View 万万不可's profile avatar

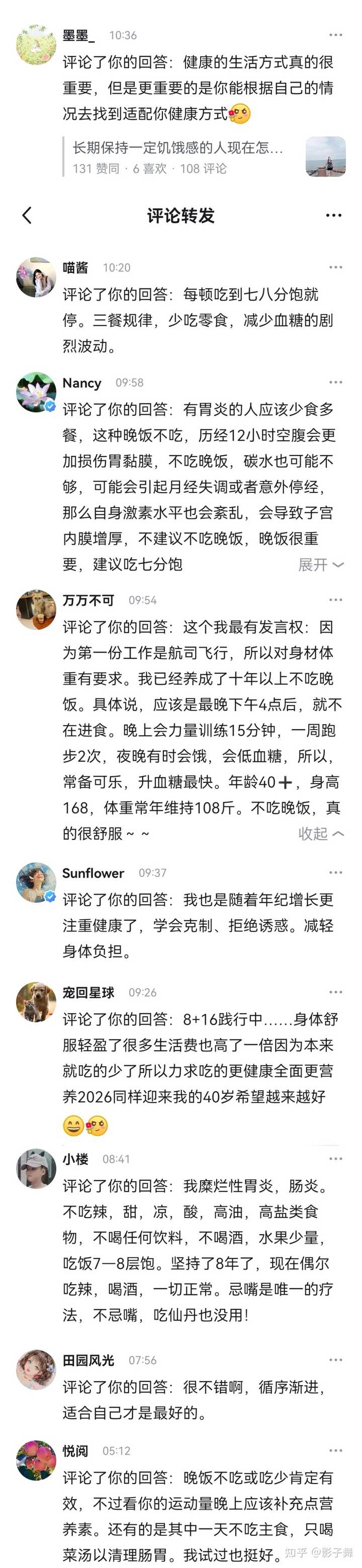(36, 609)
